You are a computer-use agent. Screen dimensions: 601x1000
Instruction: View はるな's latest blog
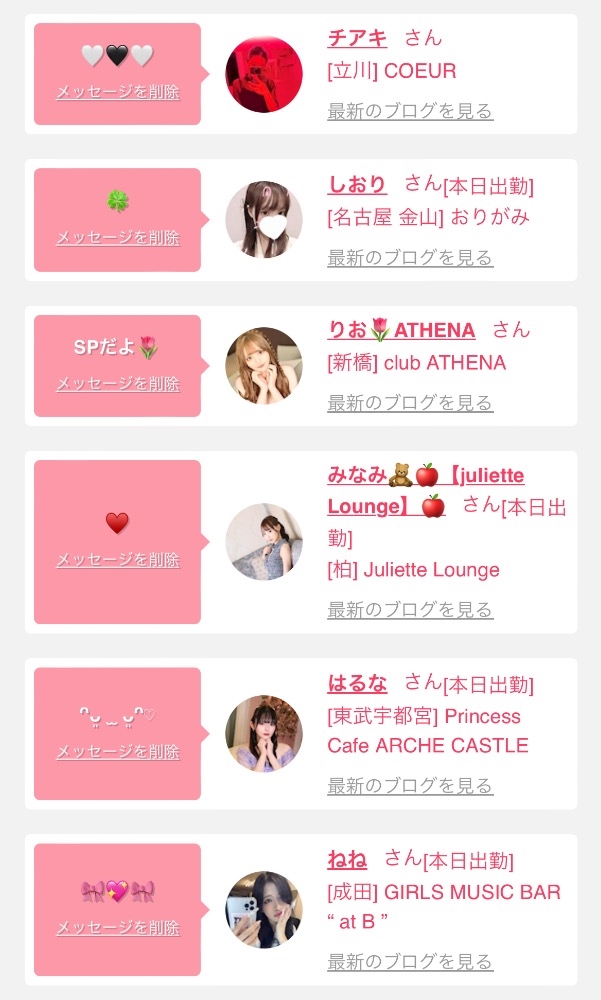(x=410, y=786)
